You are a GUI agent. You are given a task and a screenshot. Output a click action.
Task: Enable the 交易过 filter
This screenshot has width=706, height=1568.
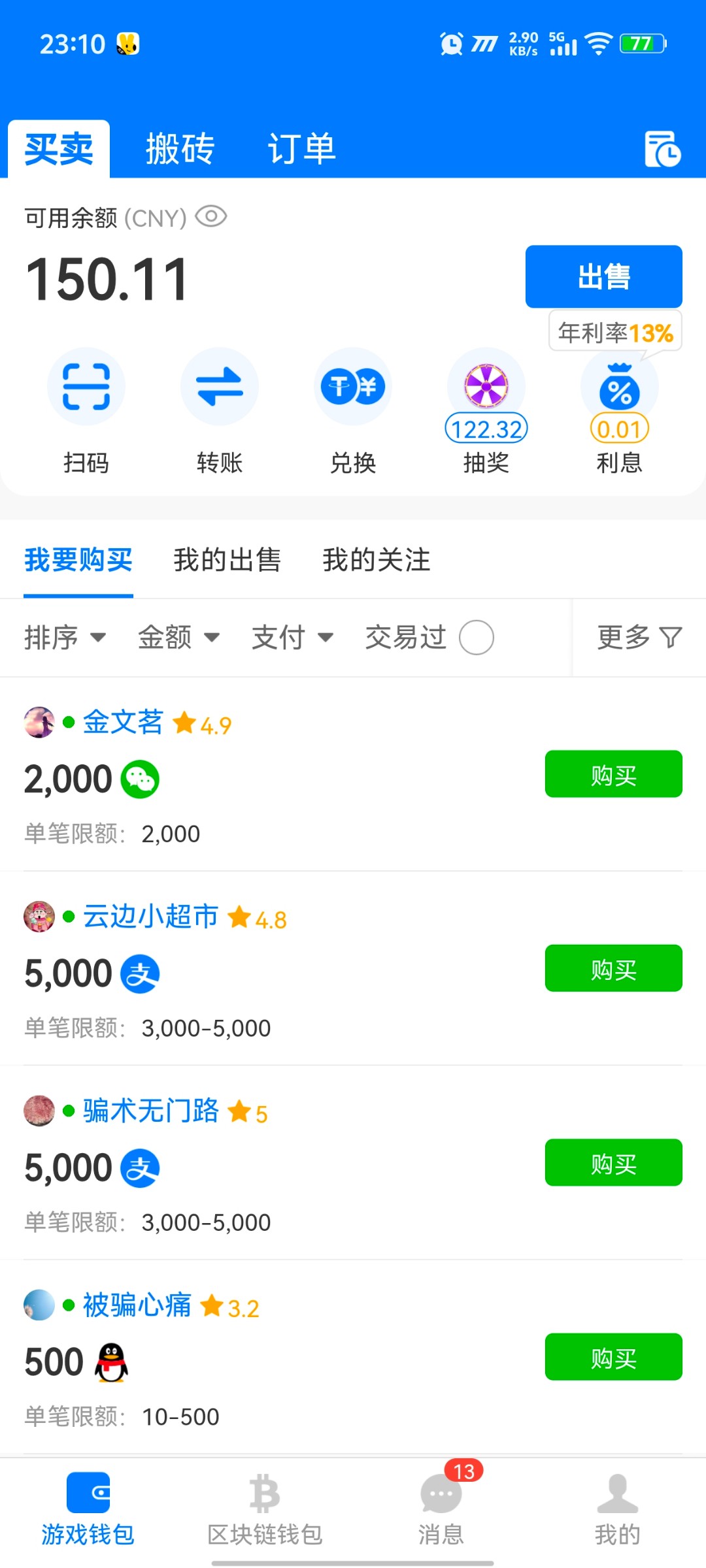pos(476,638)
